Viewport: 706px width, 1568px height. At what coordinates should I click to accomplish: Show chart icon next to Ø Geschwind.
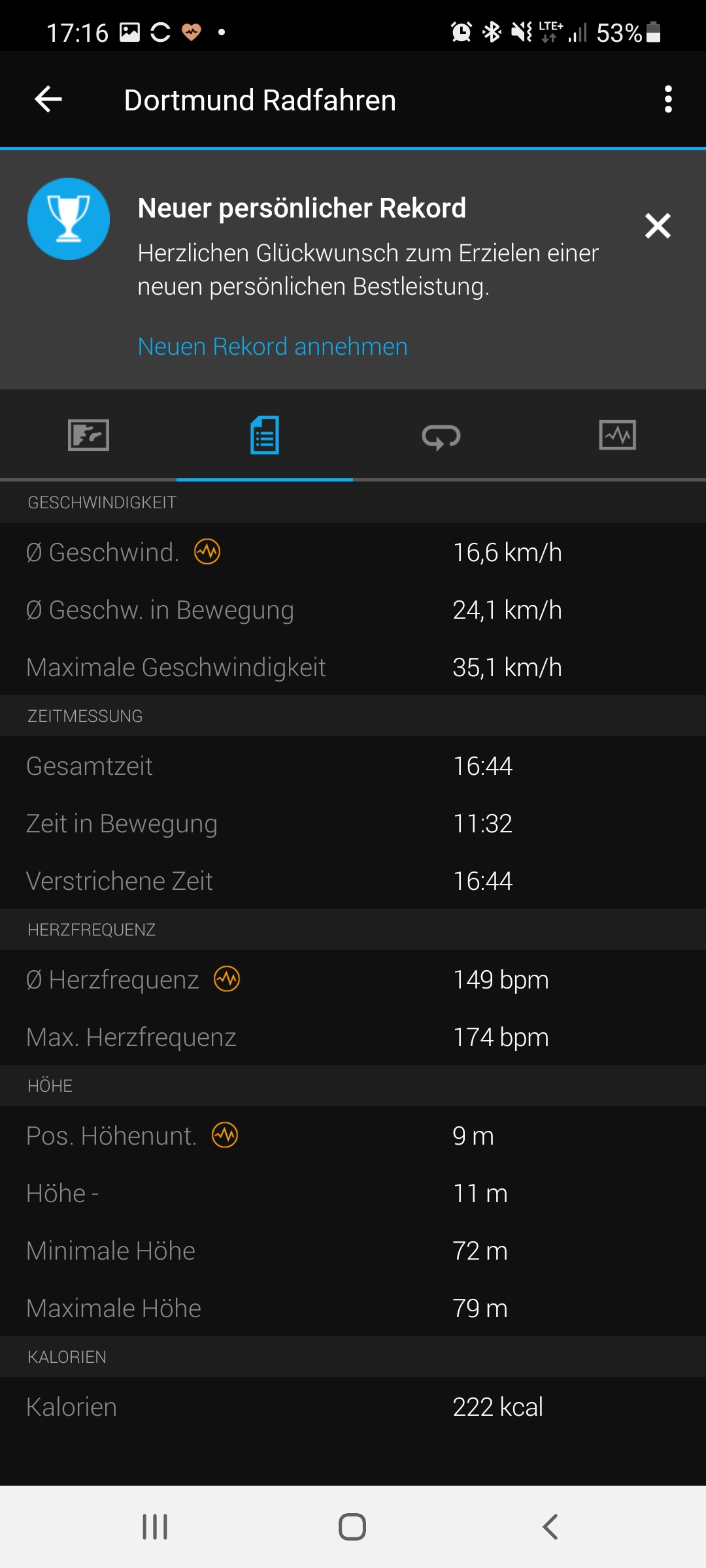[x=207, y=552]
